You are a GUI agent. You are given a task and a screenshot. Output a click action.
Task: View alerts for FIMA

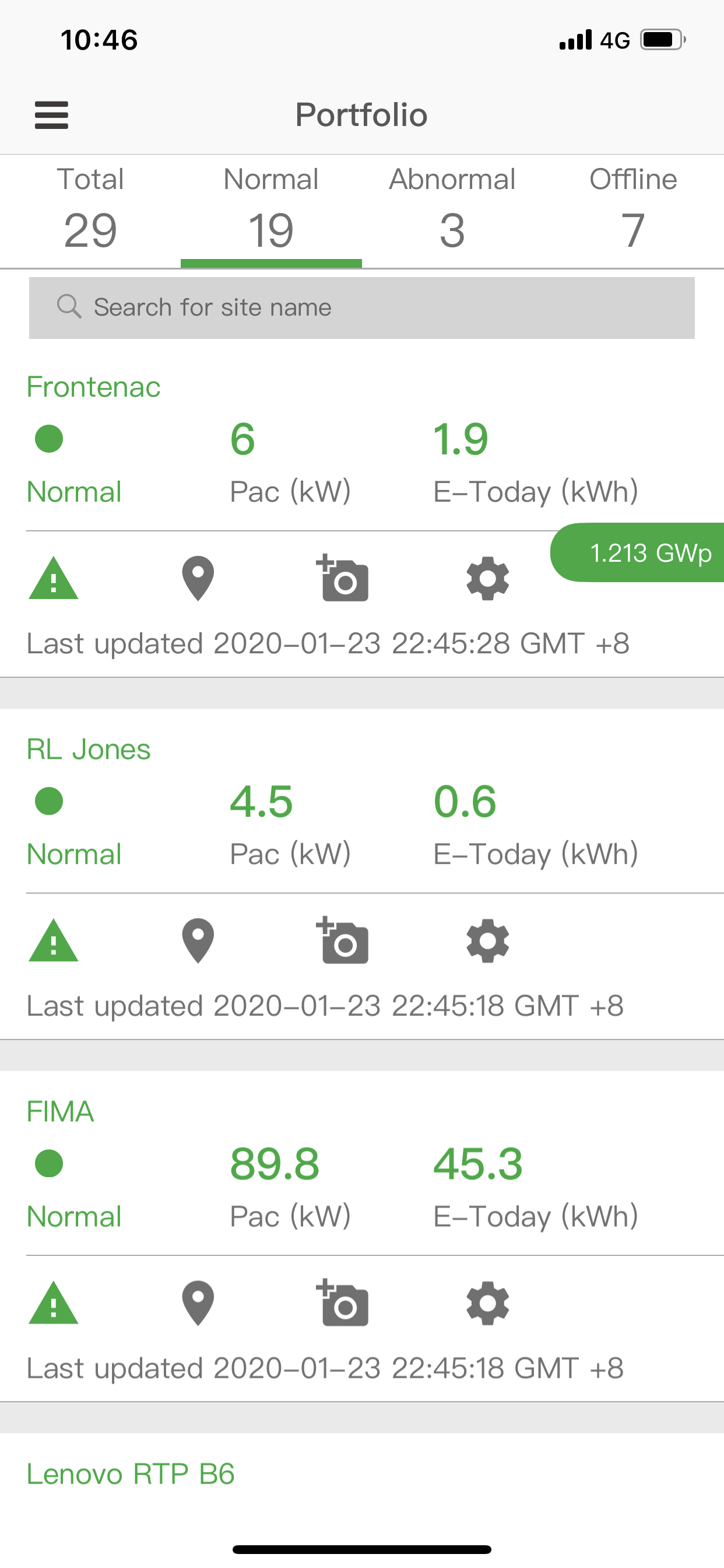[x=54, y=1303]
